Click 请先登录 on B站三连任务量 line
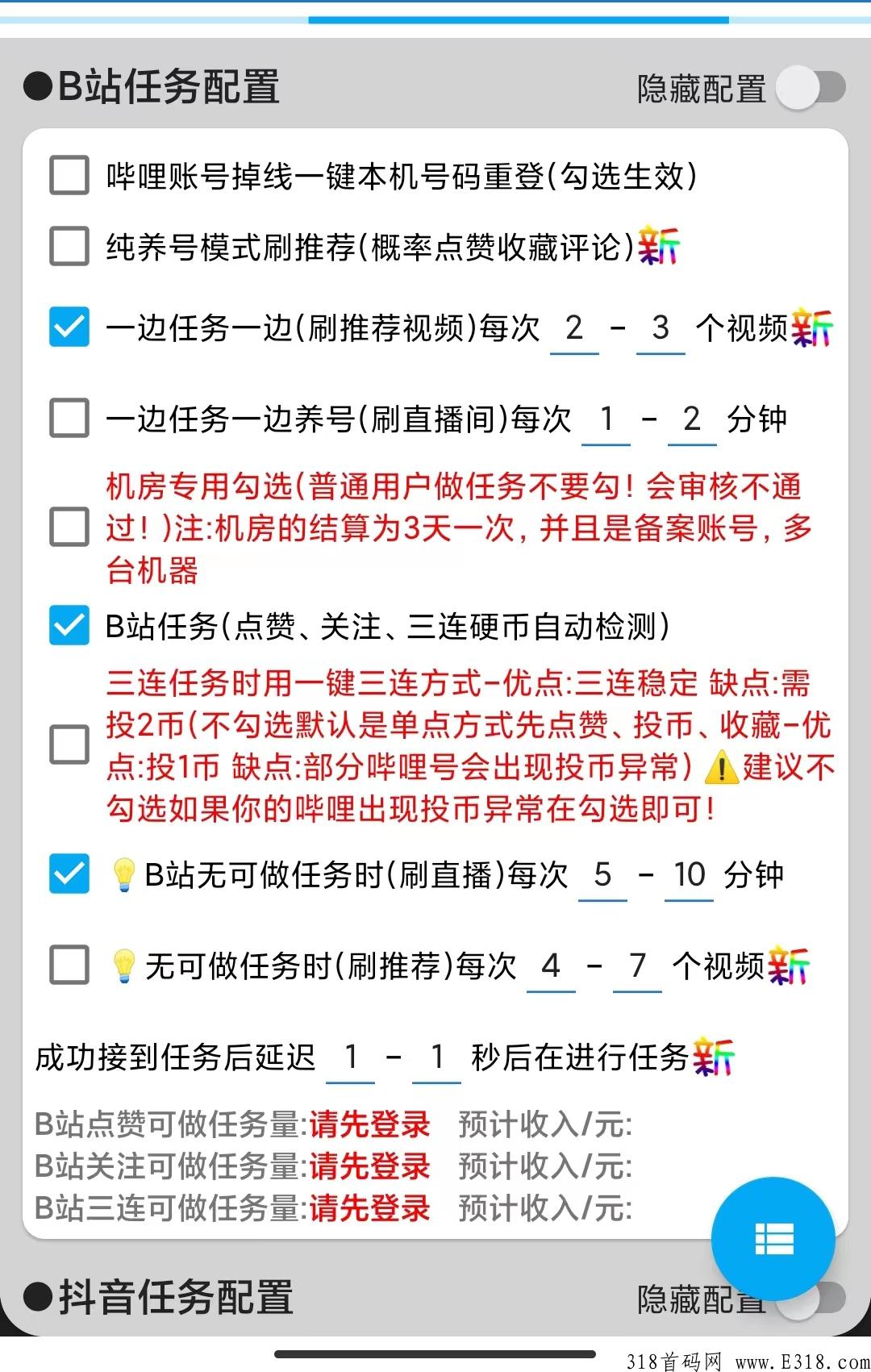The width and height of the screenshot is (871, 1372). 369,1207
